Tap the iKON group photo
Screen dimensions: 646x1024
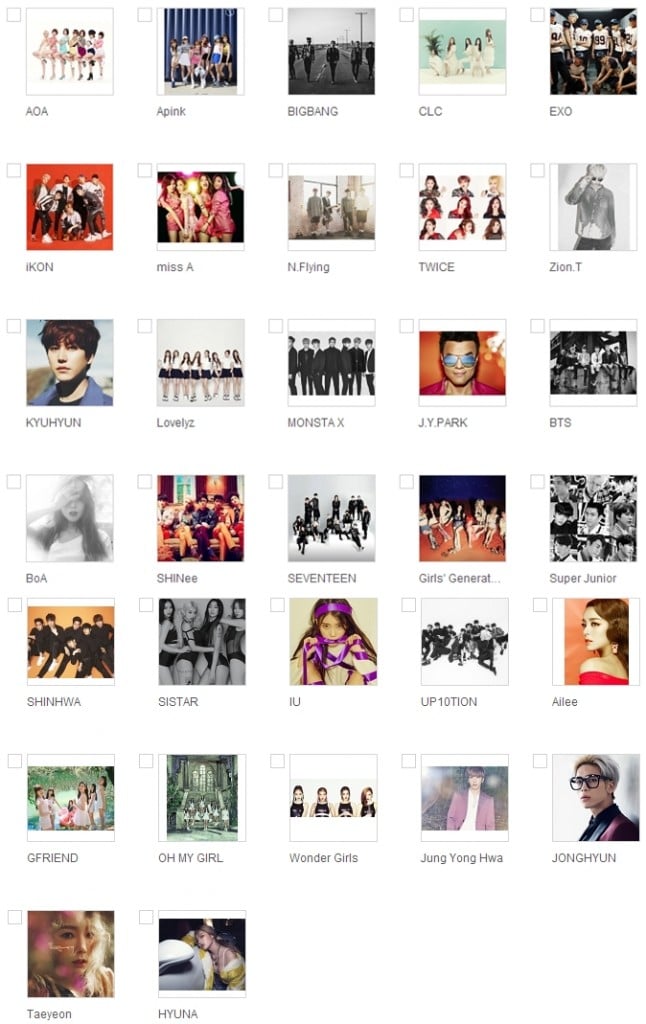point(69,207)
